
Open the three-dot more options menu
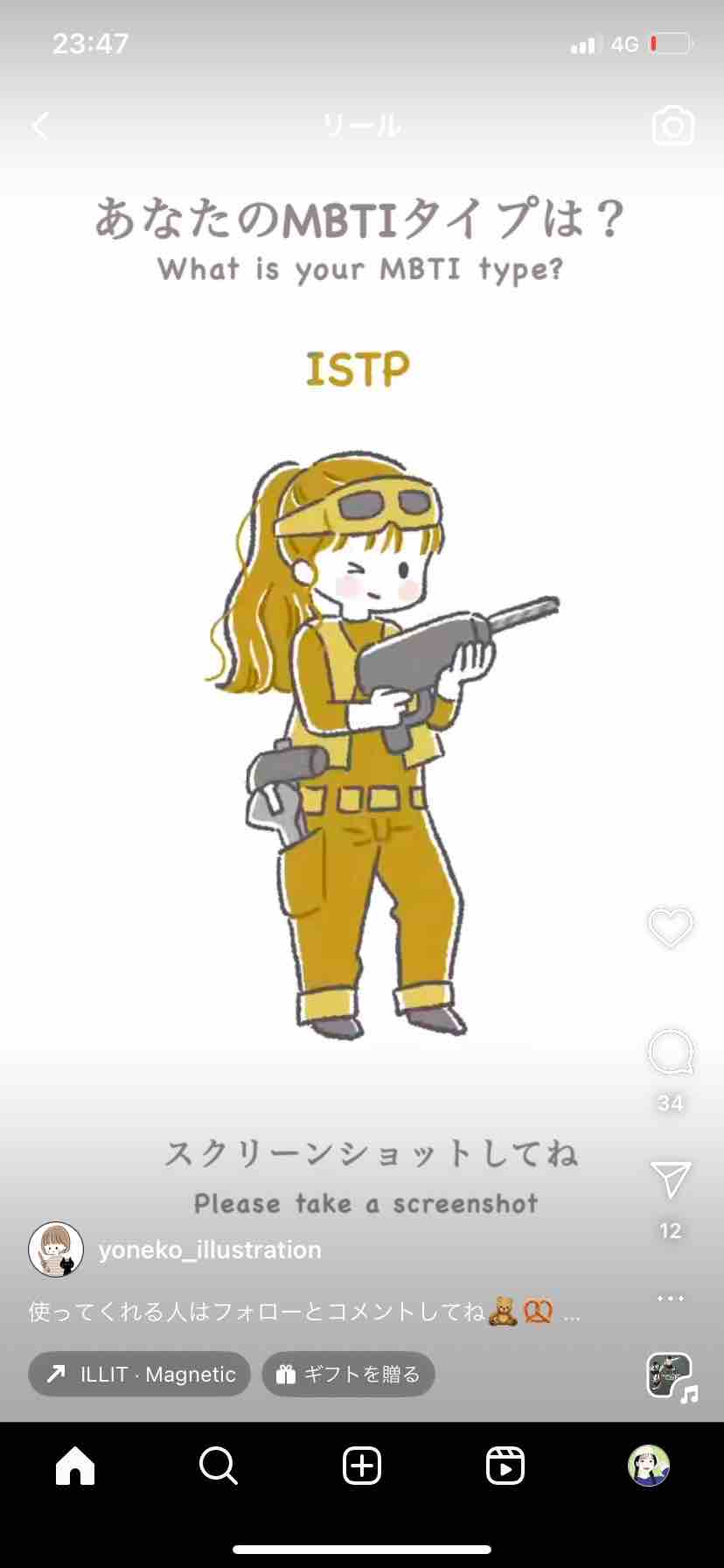tap(670, 1298)
